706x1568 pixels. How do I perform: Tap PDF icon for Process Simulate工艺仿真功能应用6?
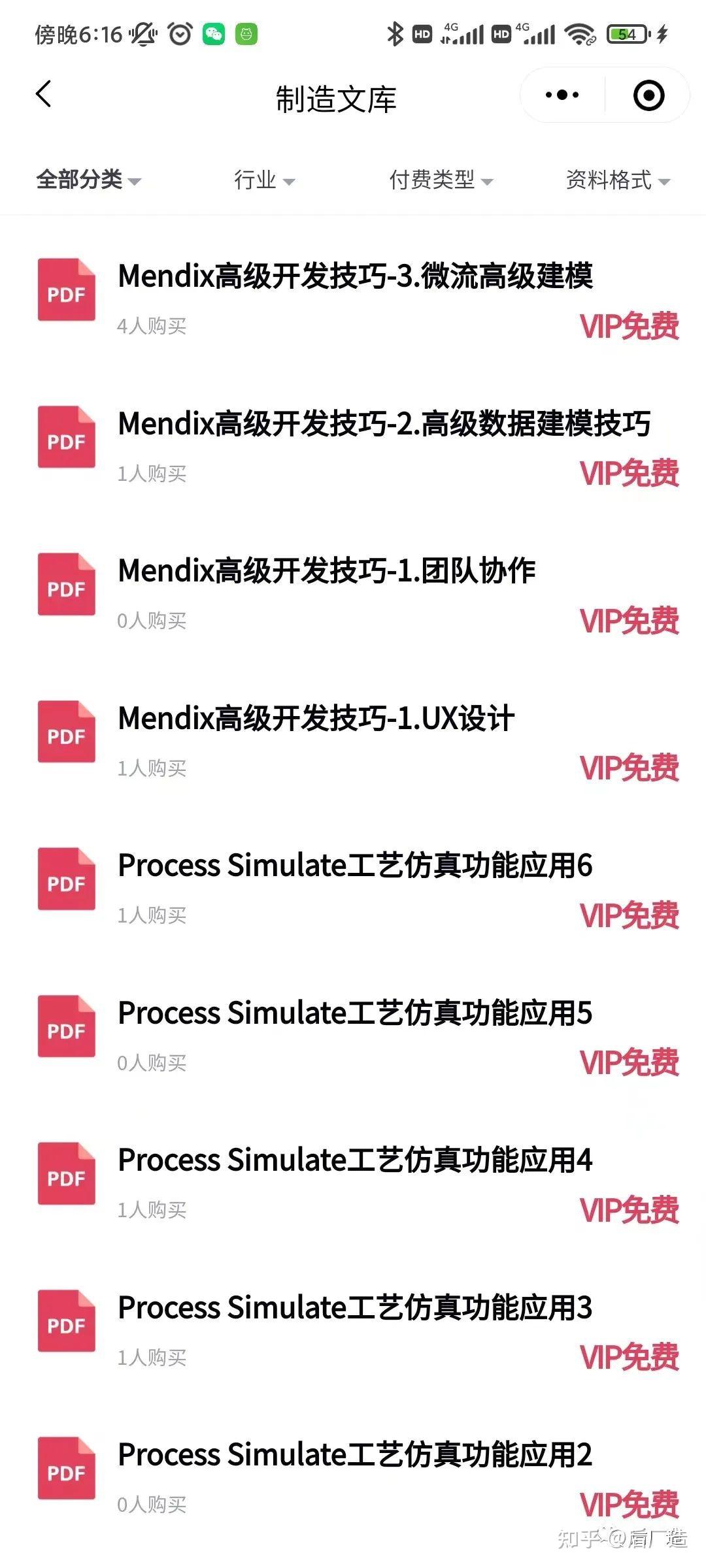tap(65, 879)
